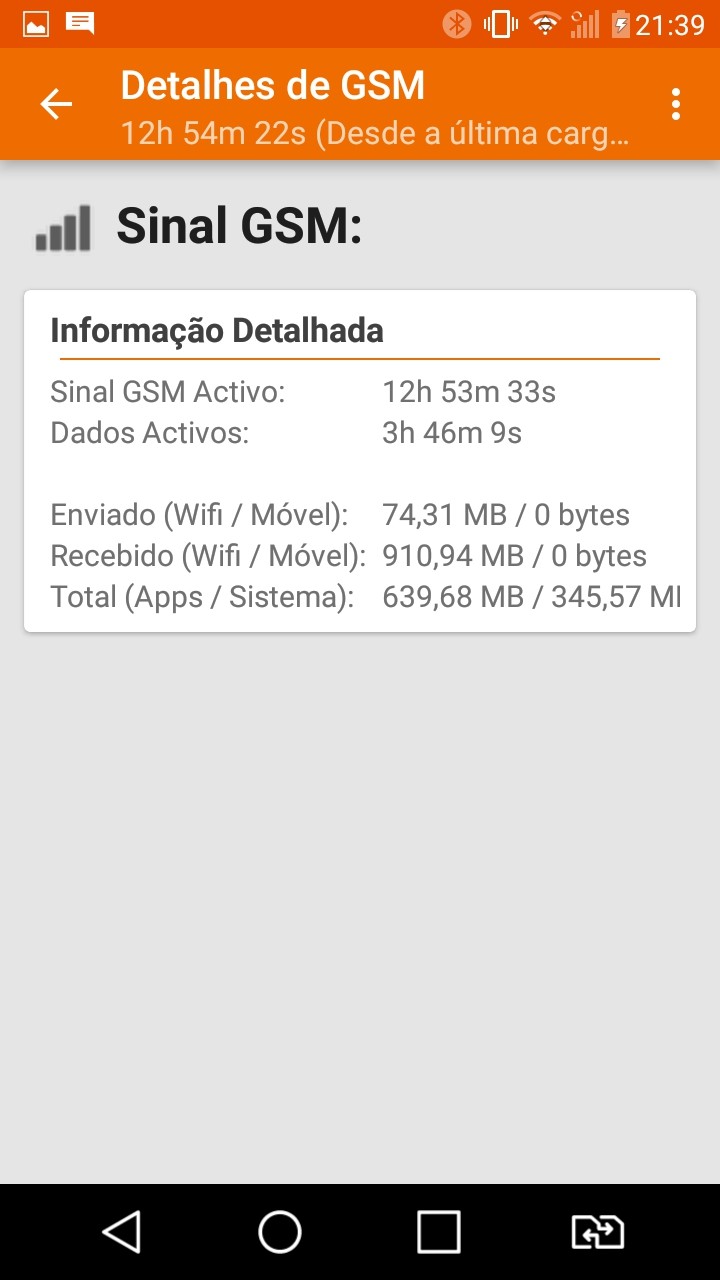Tap the system home button
This screenshot has height=1280, width=720.
coord(280,1232)
